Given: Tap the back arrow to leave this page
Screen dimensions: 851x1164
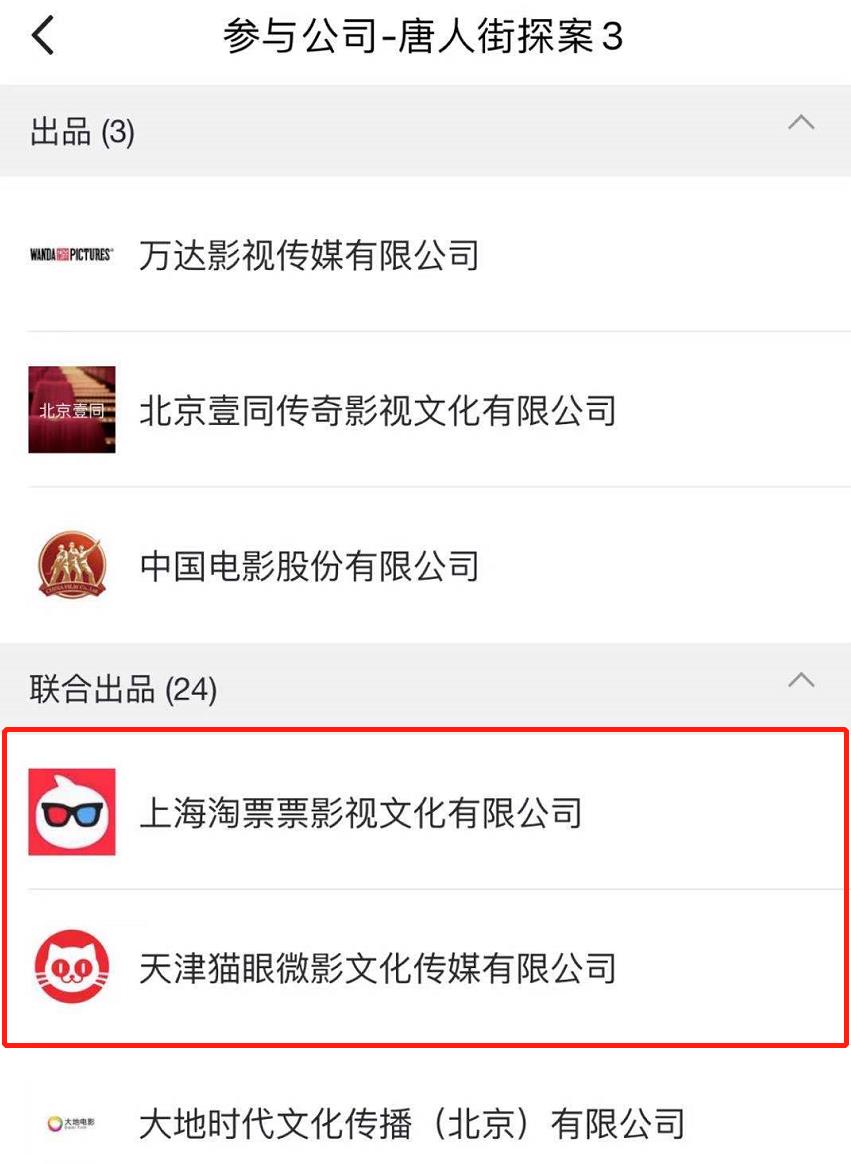Looking at the screenshot, I should (x=40, y=35).
